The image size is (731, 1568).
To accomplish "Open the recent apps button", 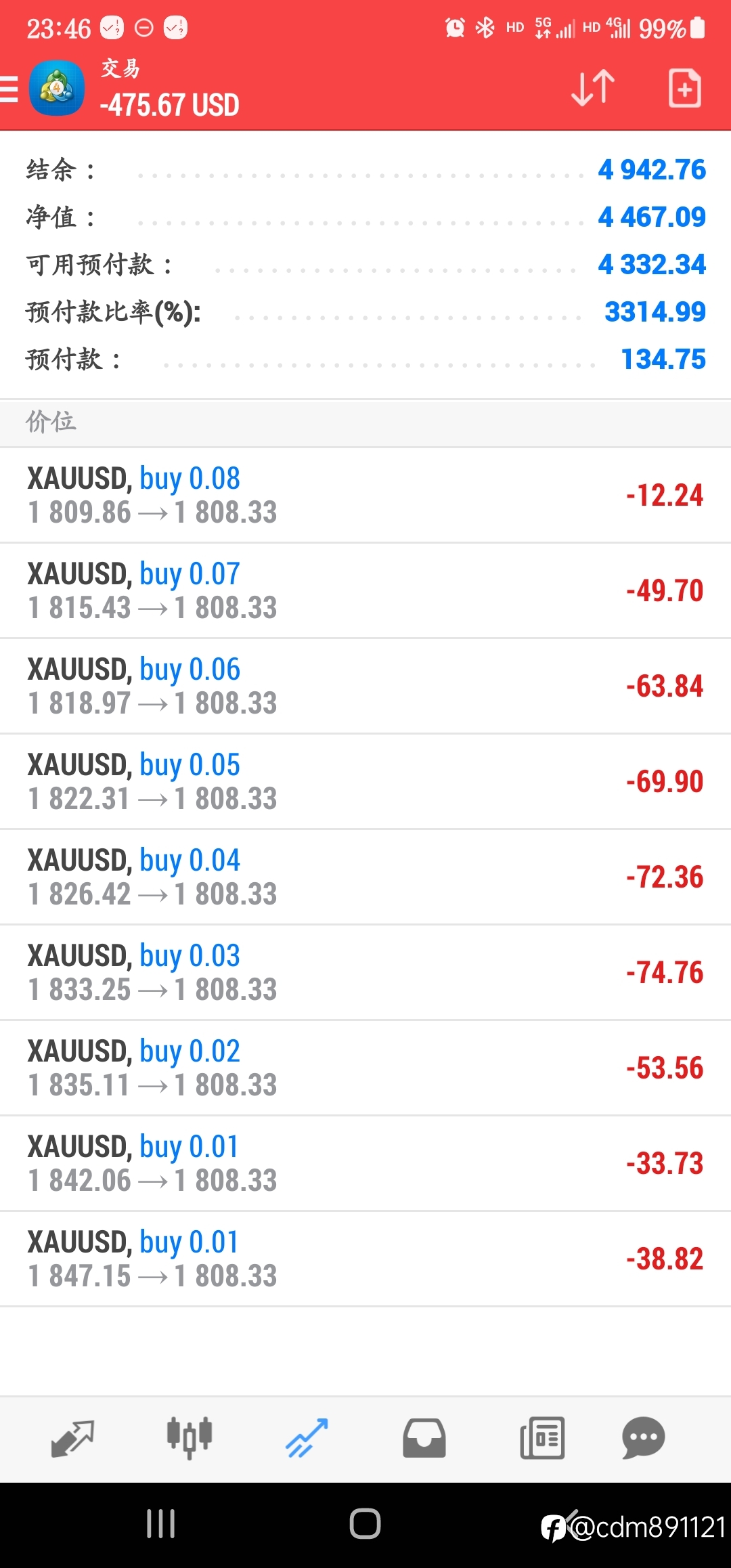I will coord(161,1524).
